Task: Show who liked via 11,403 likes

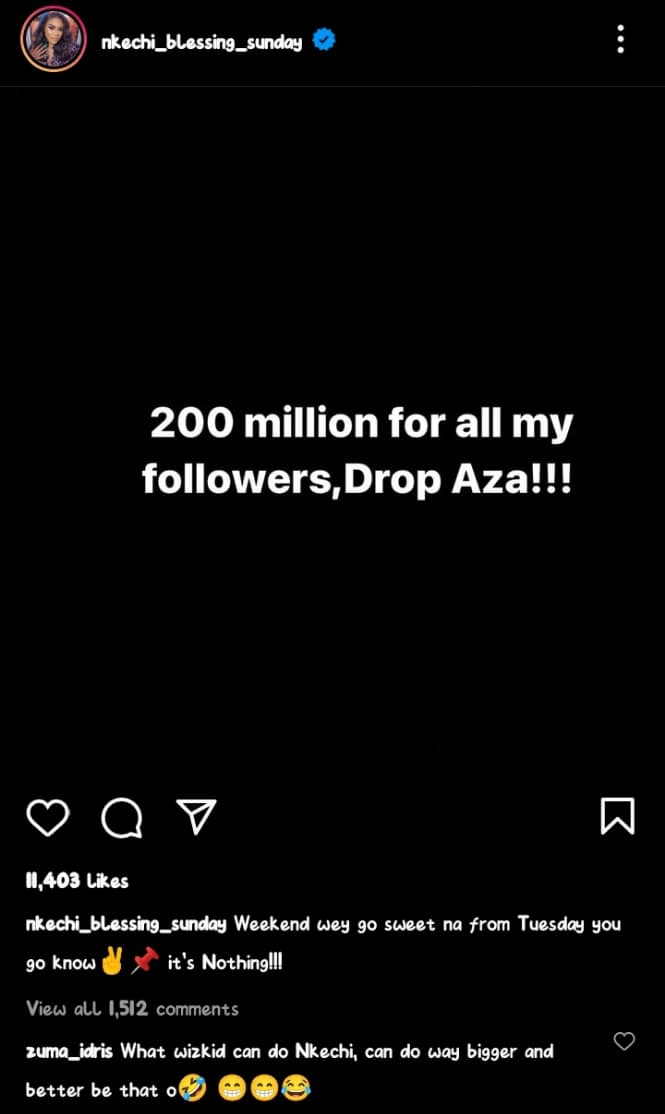Action: (x=77, y=881)
